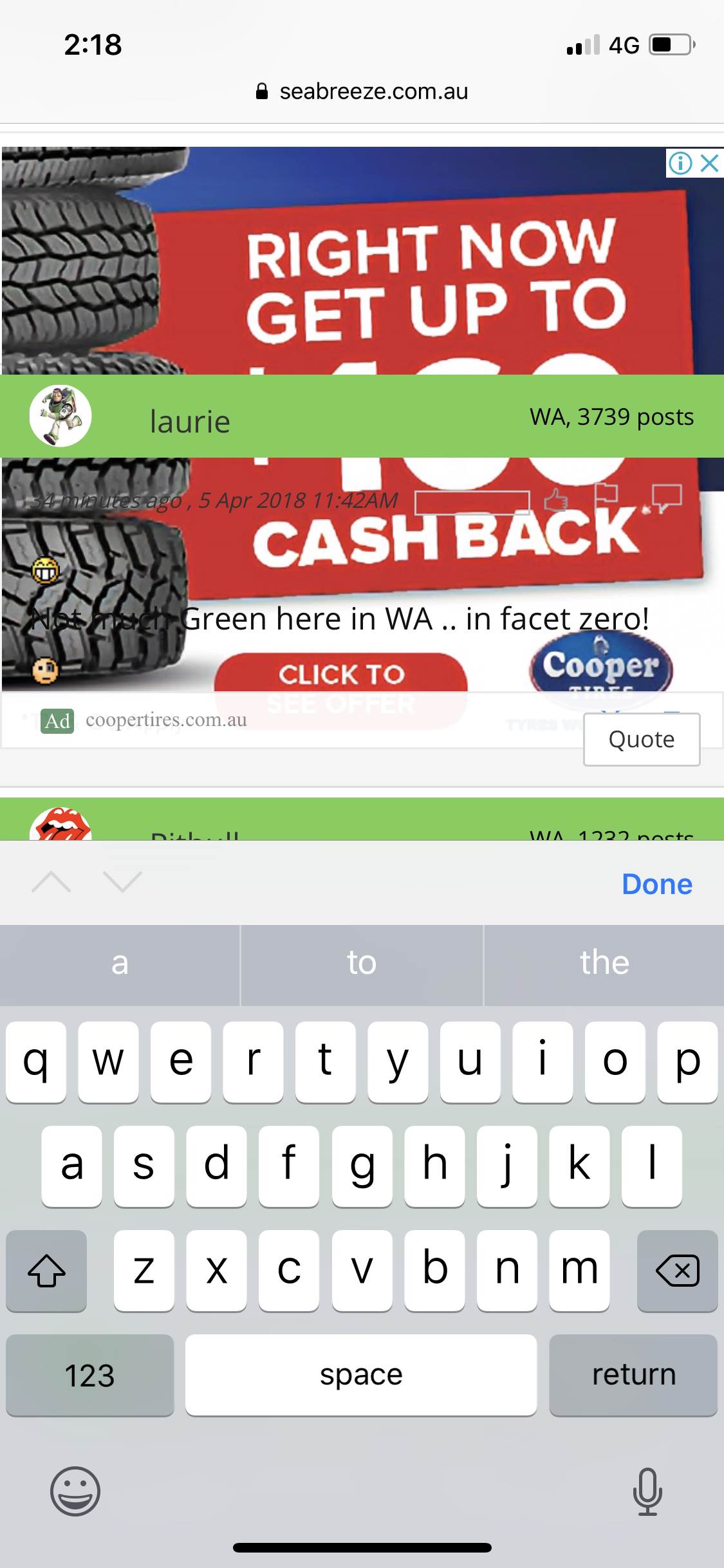Jump to the next field arrow
724x1568 pixels.
[122, 882]
